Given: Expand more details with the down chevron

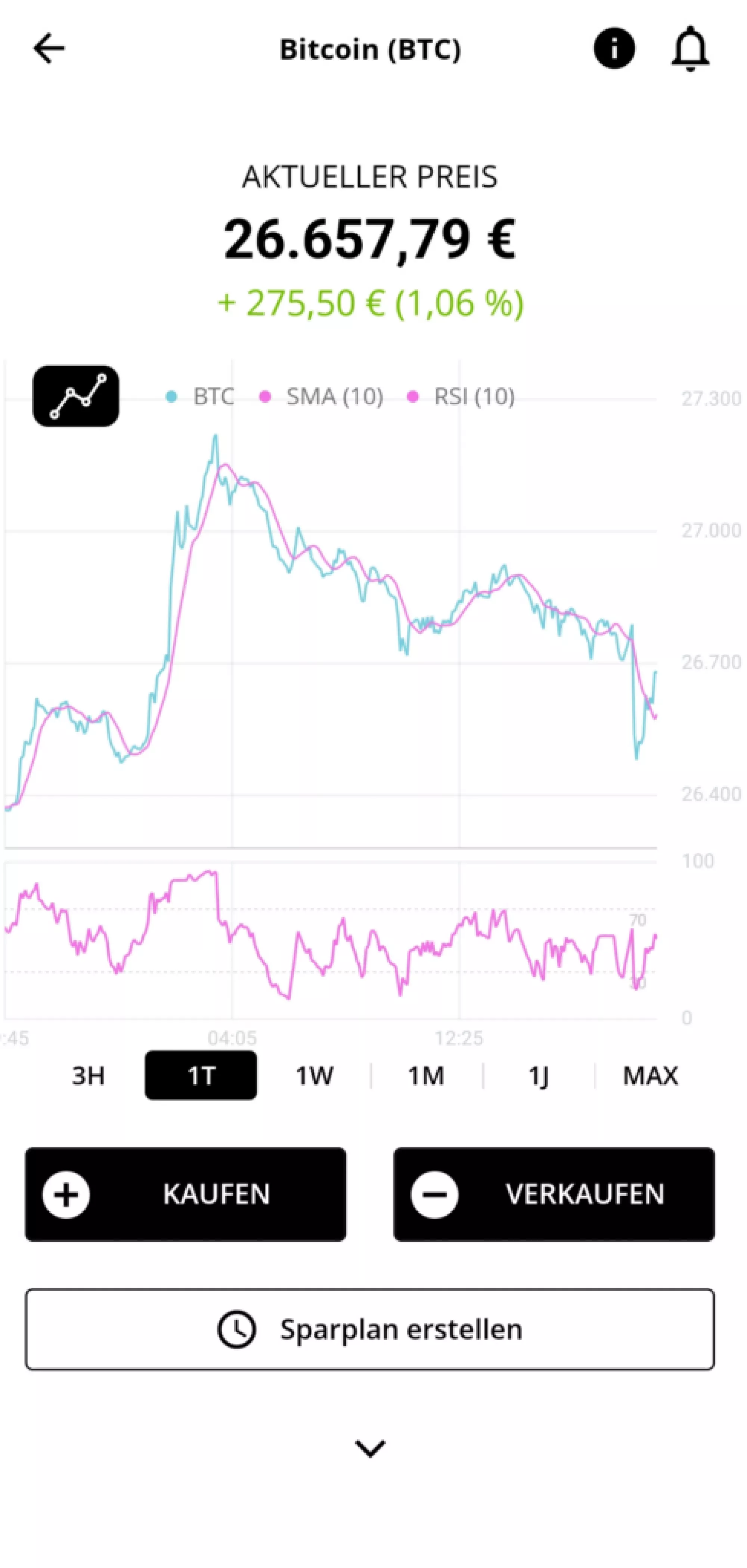Looking at the screenshot, I should coord(370,1449).
